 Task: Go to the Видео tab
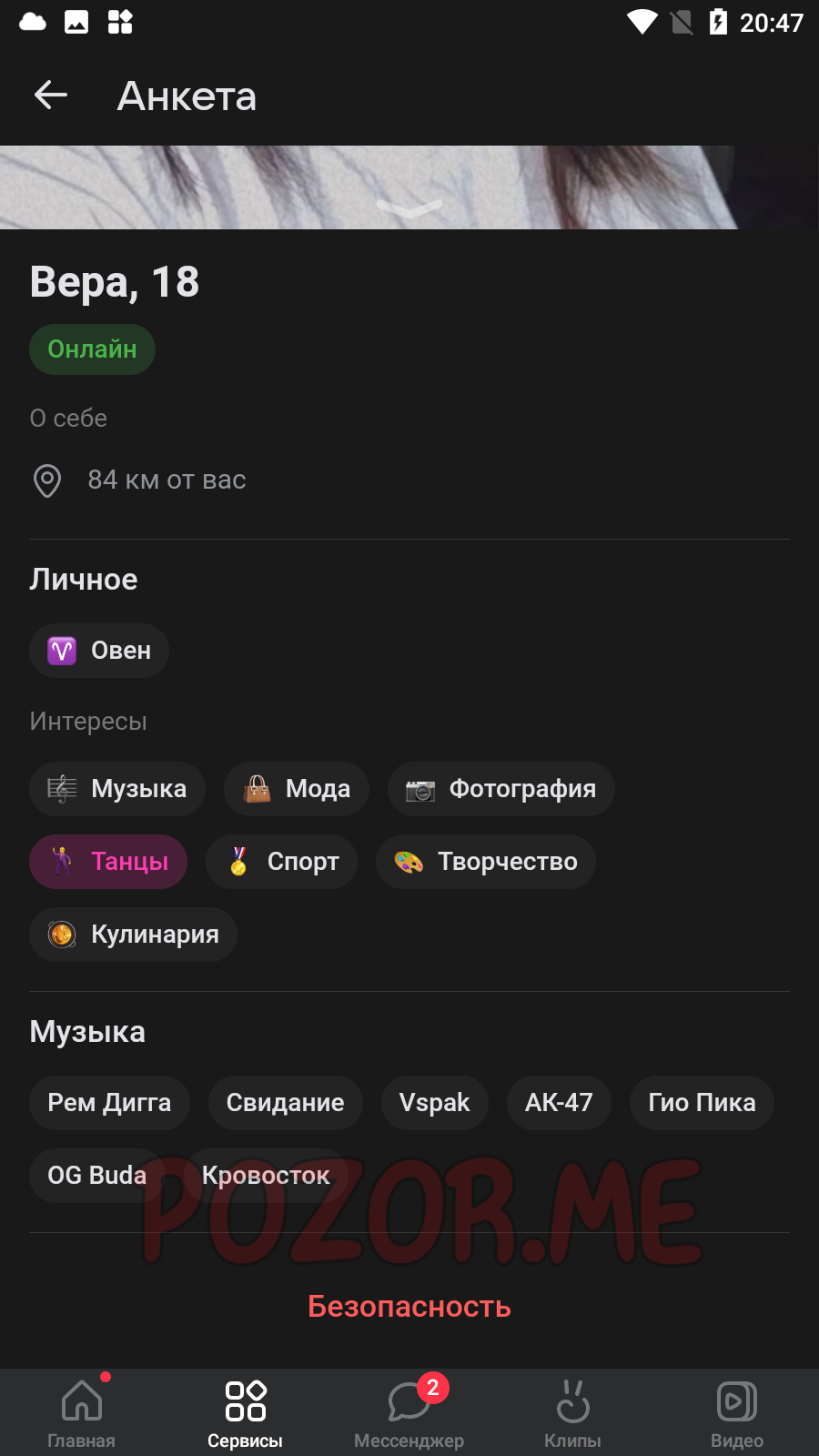pyautogui.click(x=737, y=1412)
